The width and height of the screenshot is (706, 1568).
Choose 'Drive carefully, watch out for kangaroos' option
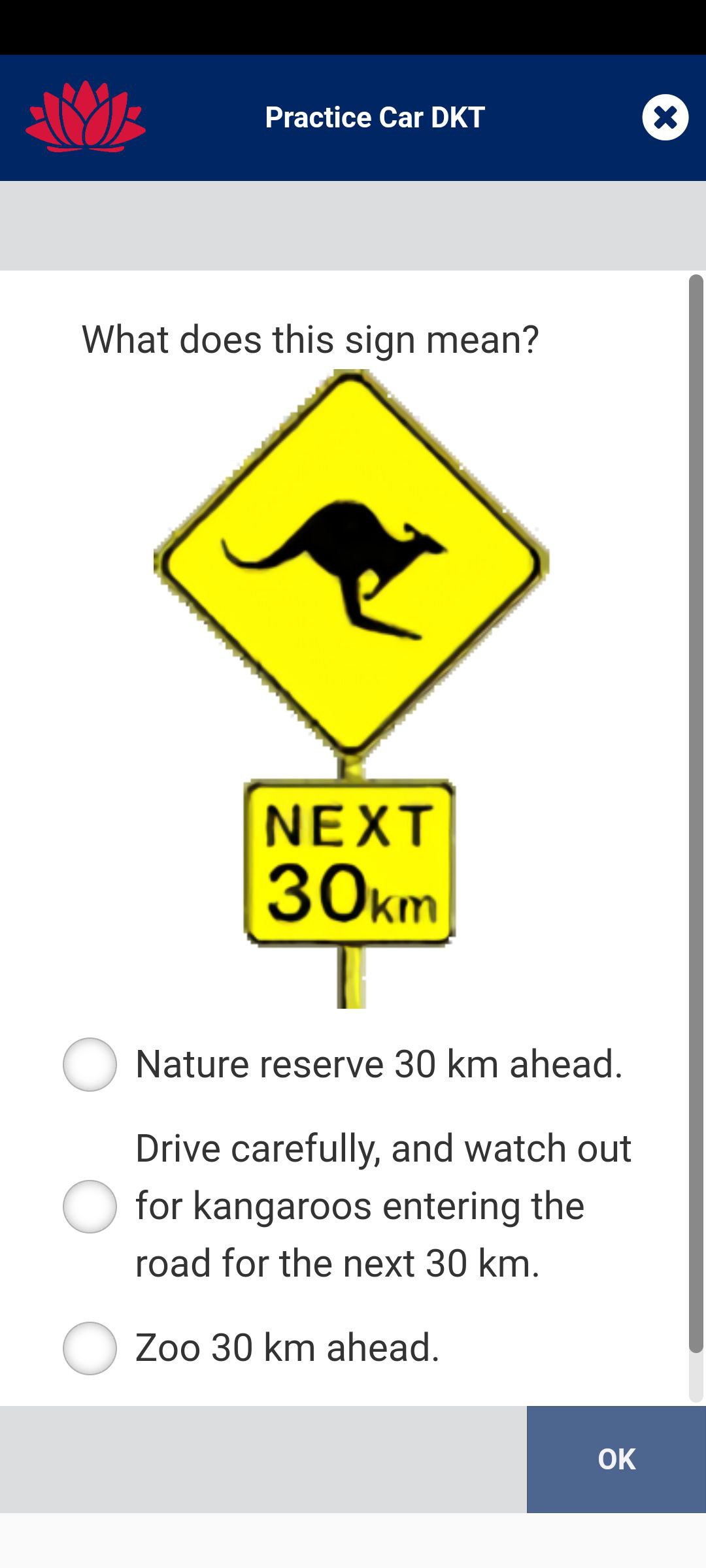click(90, 1206)
